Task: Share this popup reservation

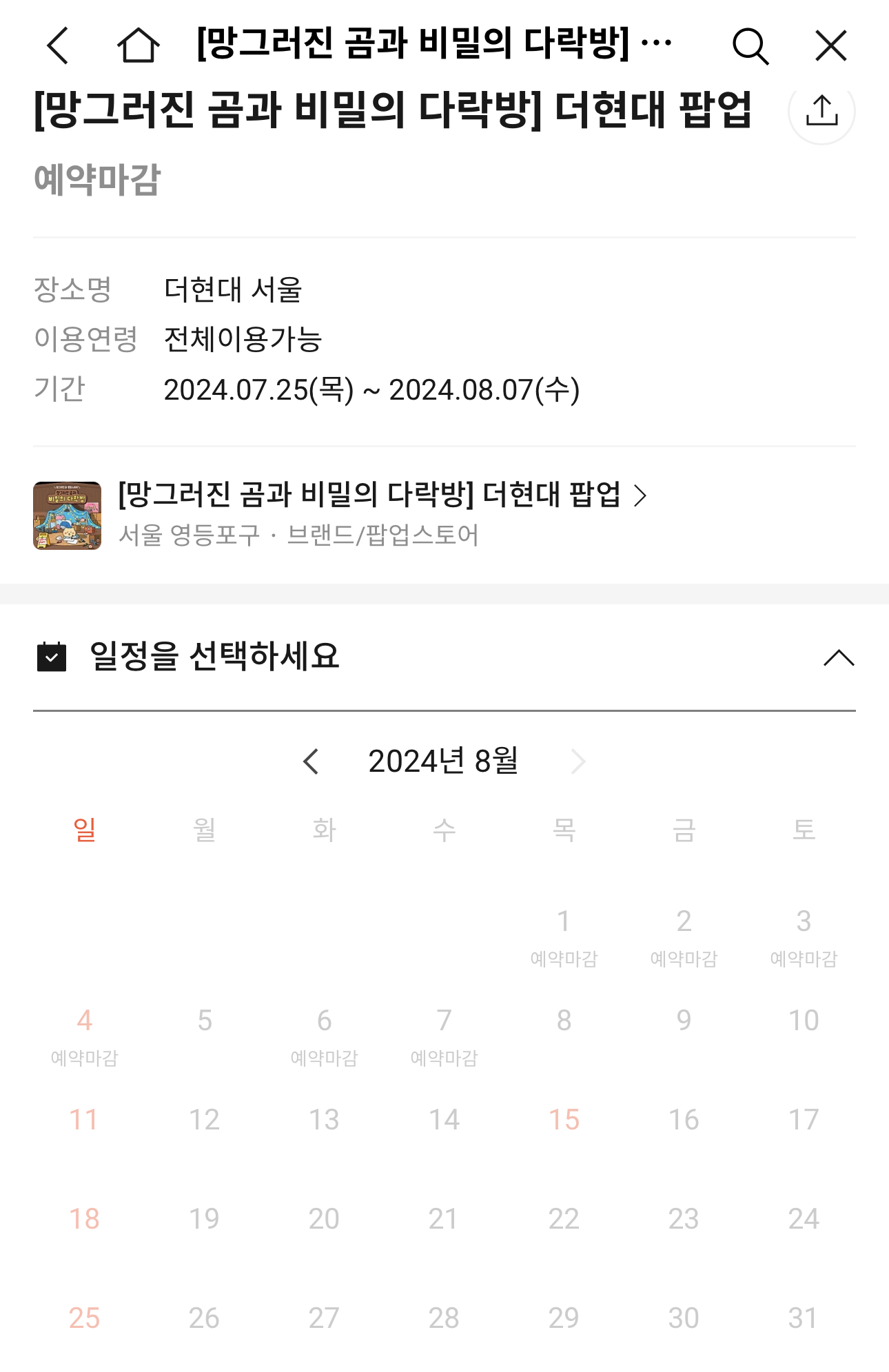Action: tap(821, 112)
